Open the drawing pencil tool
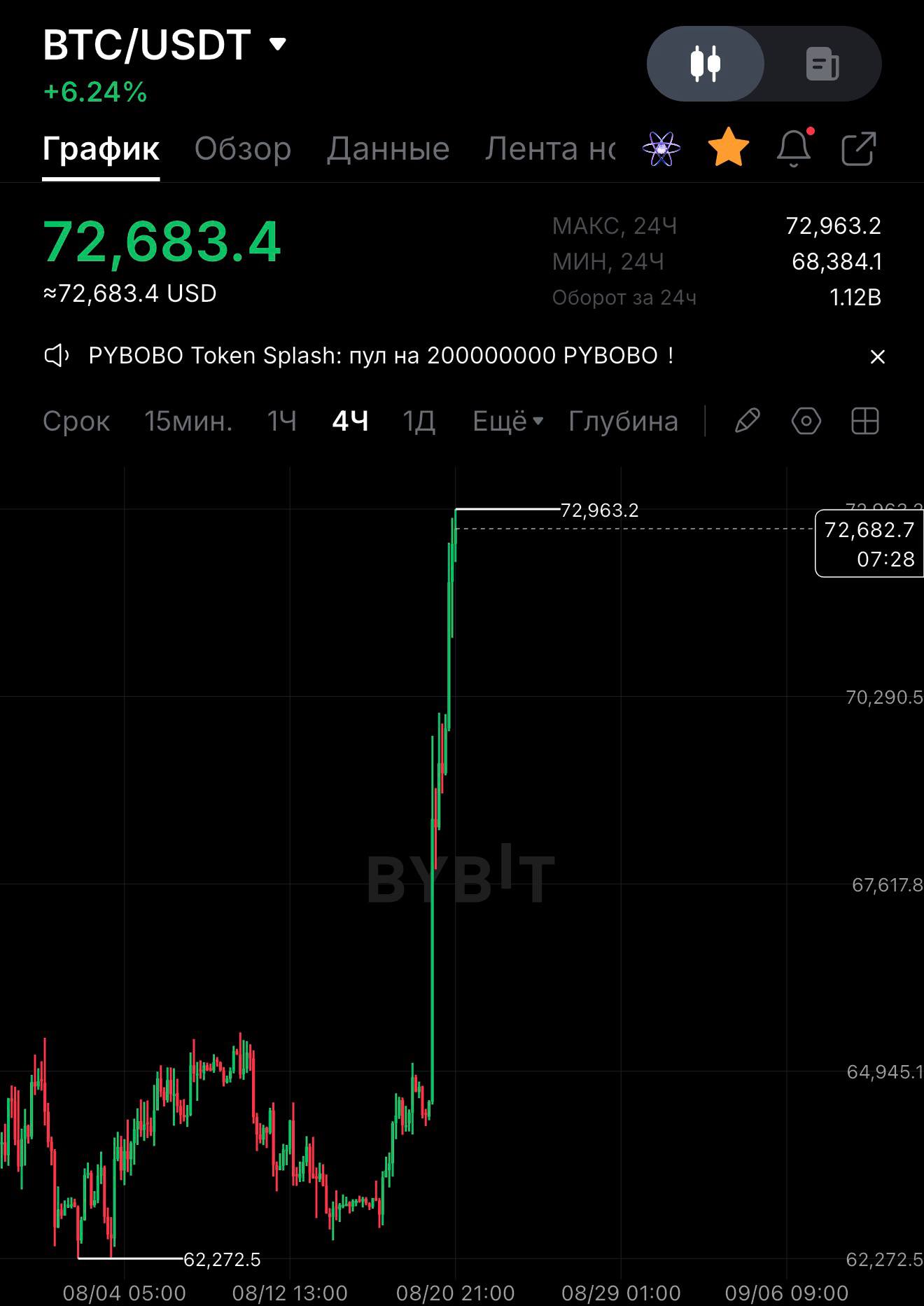Viewport: 924px width, 1306px height. click(748, 421)
